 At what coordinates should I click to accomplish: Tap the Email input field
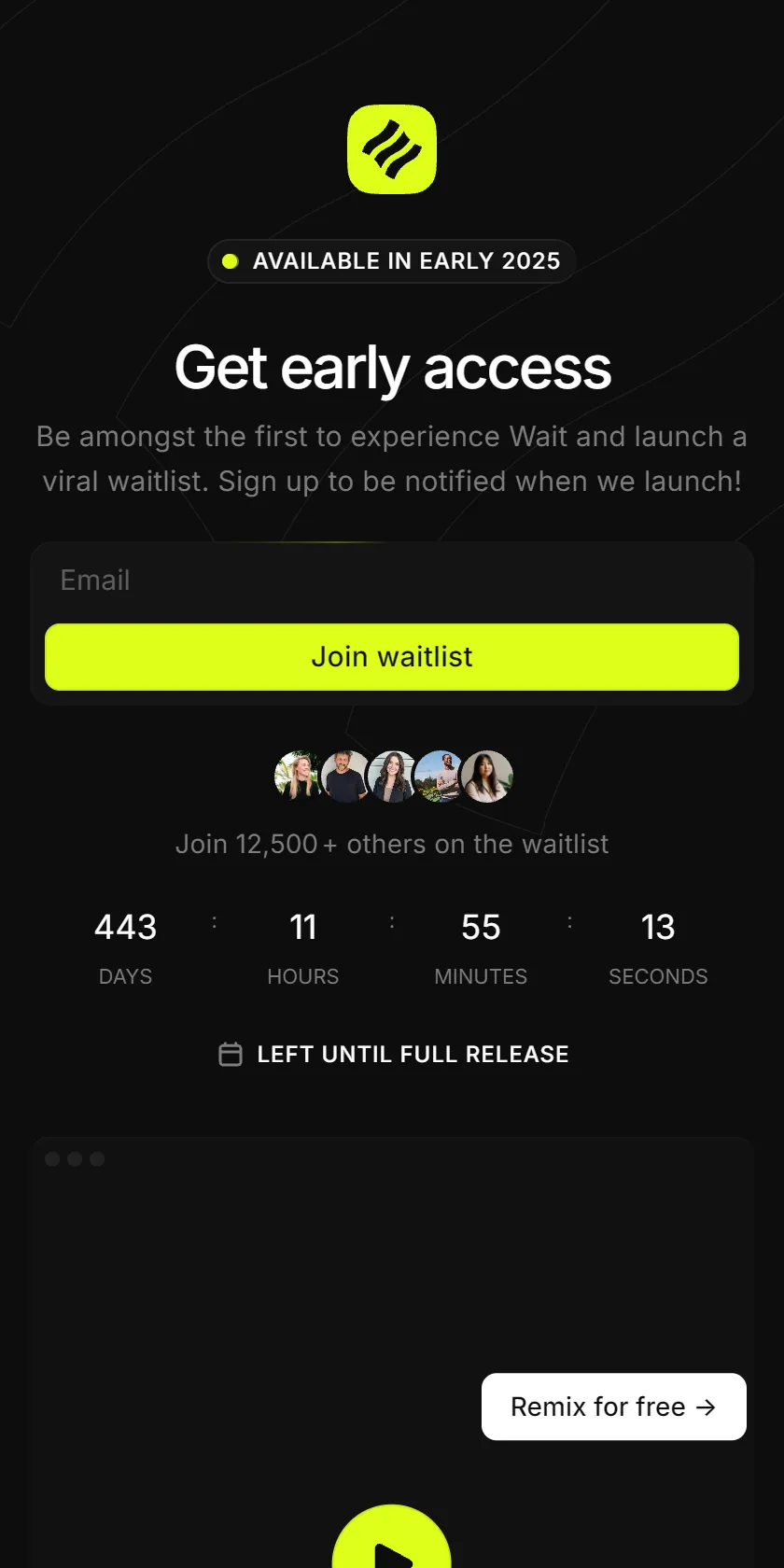click(392, 580)
